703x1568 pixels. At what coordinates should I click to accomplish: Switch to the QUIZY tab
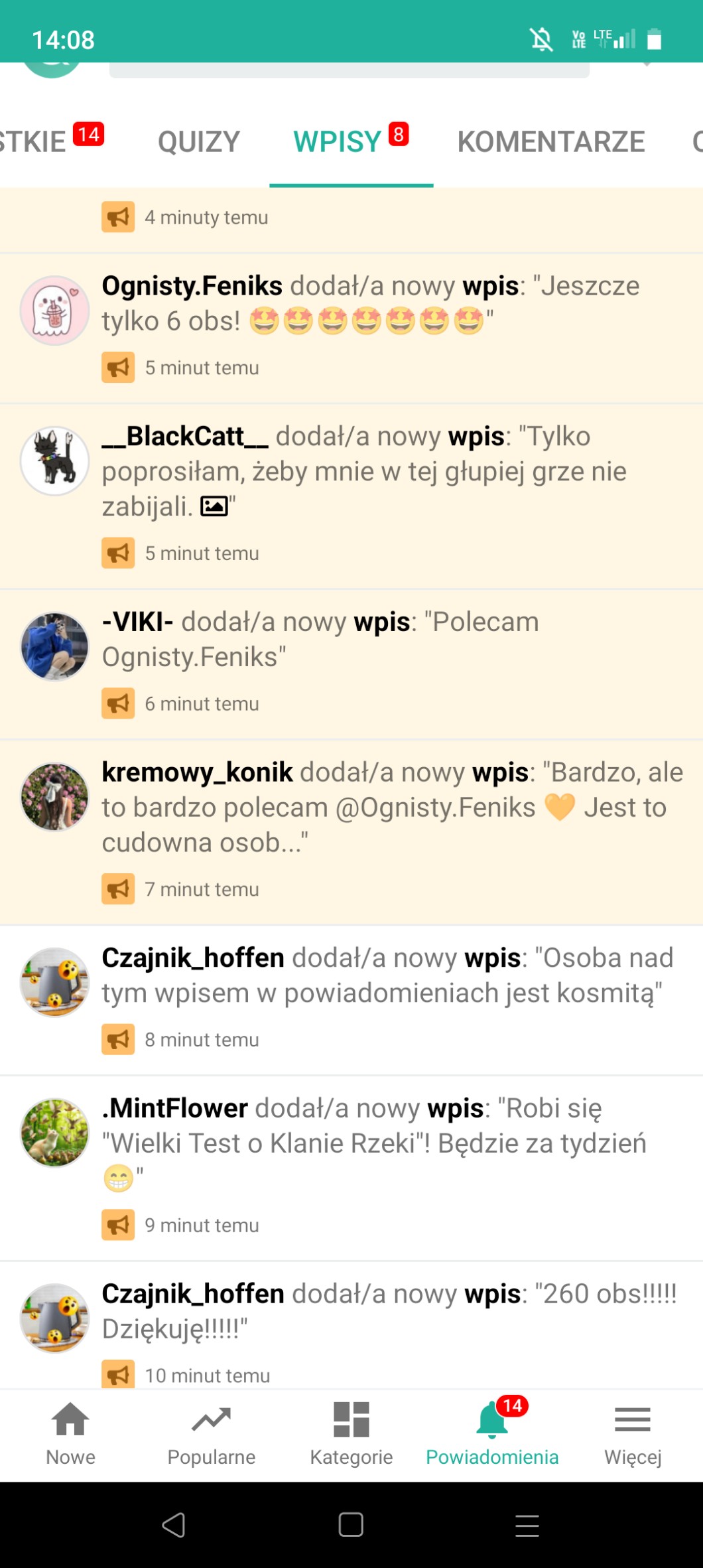point(198,142)
